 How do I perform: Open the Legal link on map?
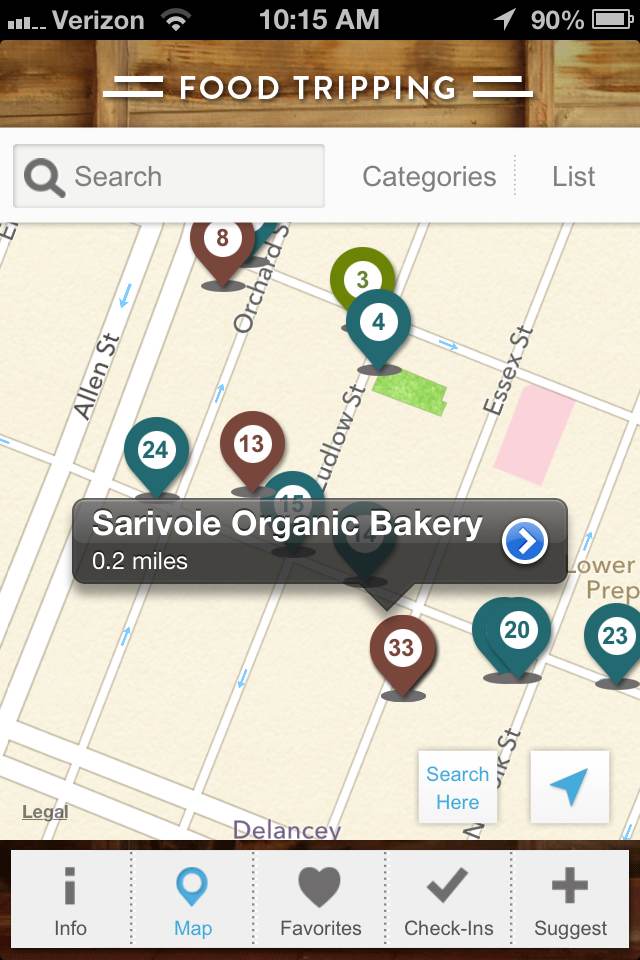click(x=45, y=811)
